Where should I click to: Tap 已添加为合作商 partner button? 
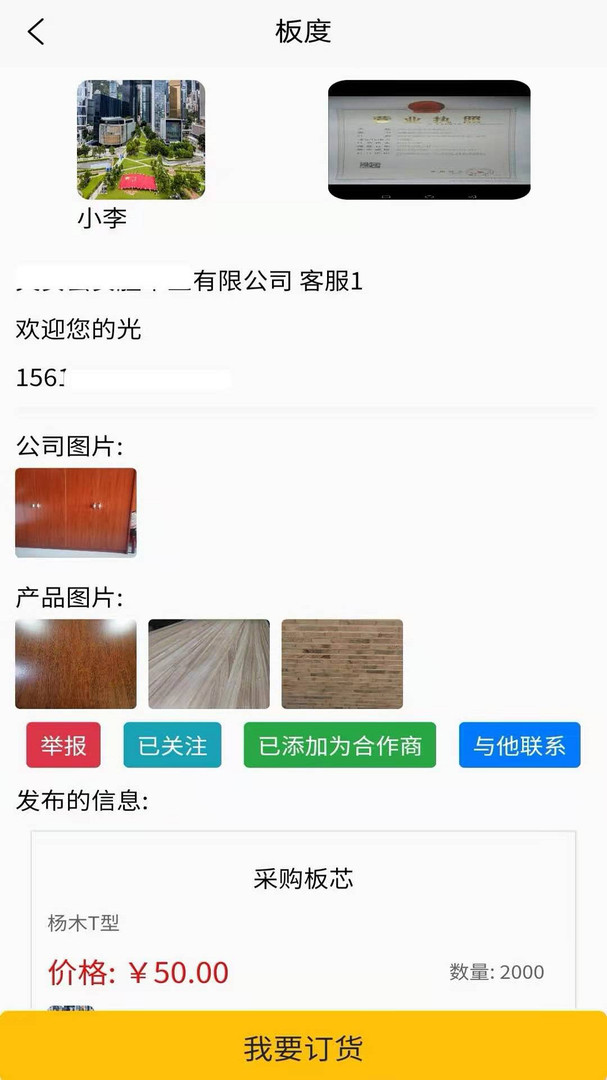coord(340,745)
